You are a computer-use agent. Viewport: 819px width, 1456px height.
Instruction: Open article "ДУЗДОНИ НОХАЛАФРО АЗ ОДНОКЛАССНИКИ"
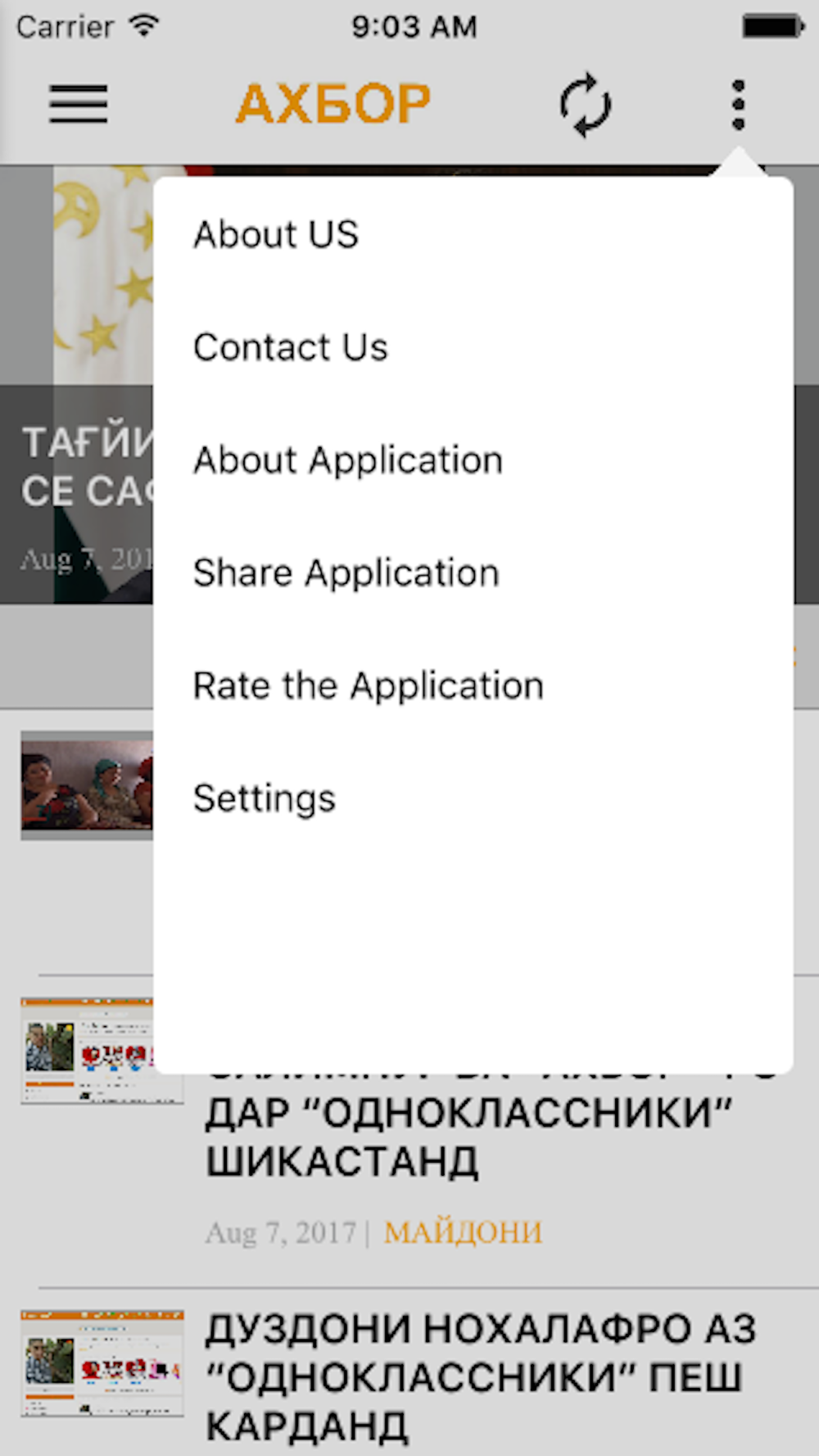(480, 1378)
